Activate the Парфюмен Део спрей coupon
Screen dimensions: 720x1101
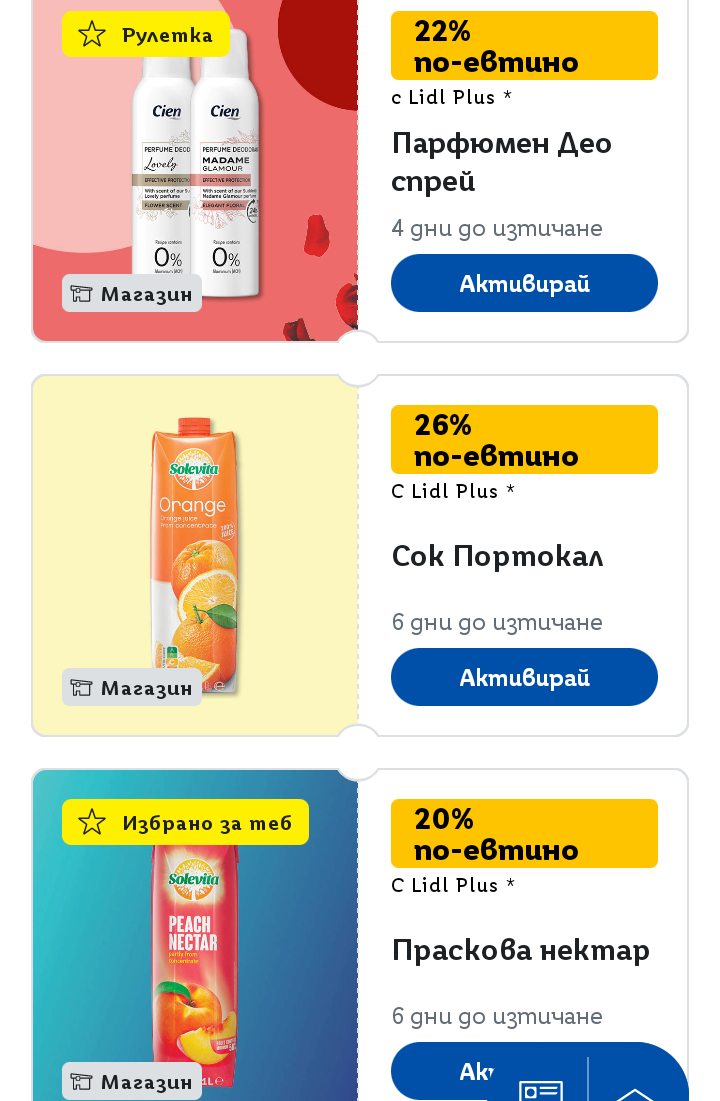(524, 283)
